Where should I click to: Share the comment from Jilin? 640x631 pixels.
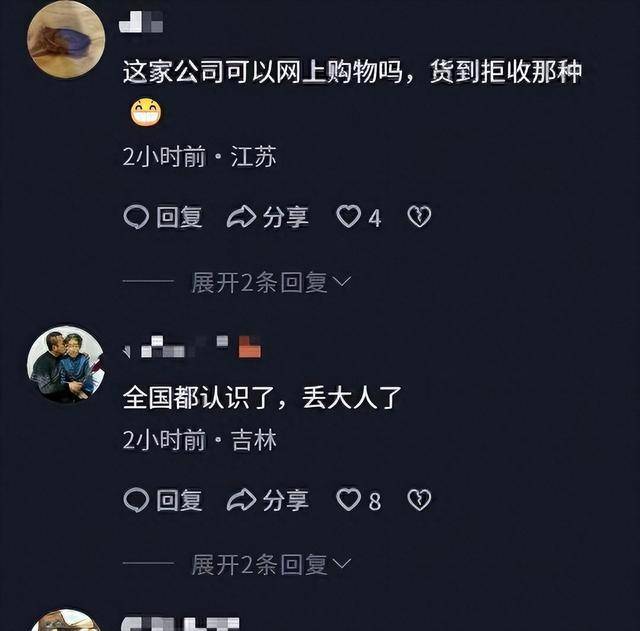tap(268, 500)
